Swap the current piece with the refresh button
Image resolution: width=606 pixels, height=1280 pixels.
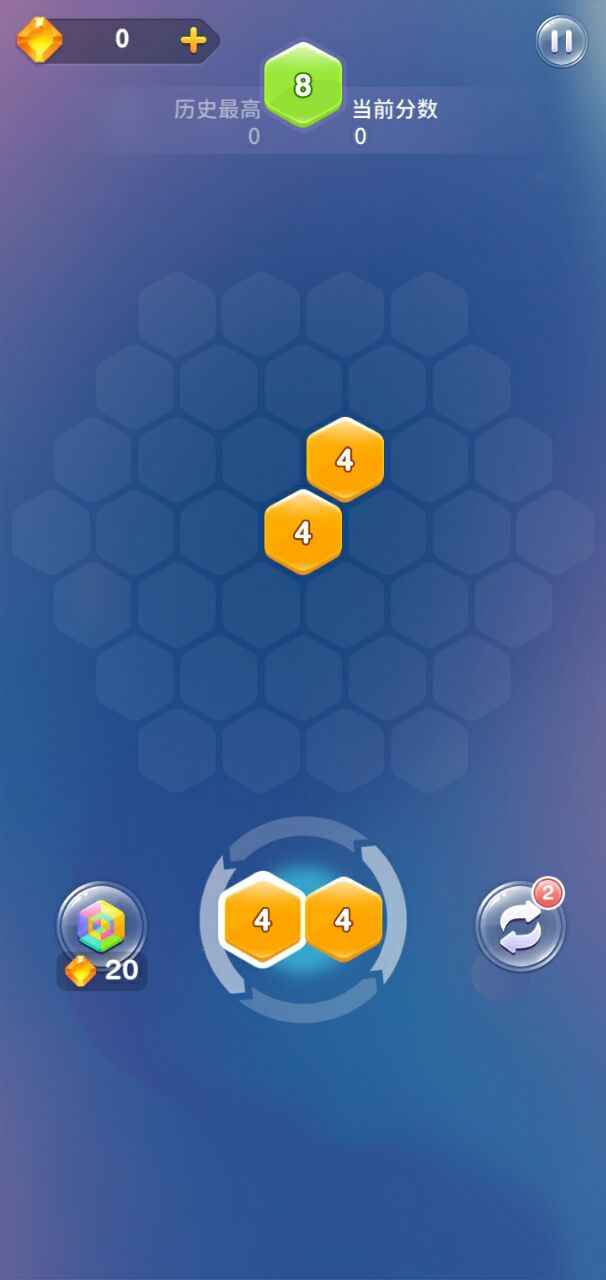[x=520, y=927]
